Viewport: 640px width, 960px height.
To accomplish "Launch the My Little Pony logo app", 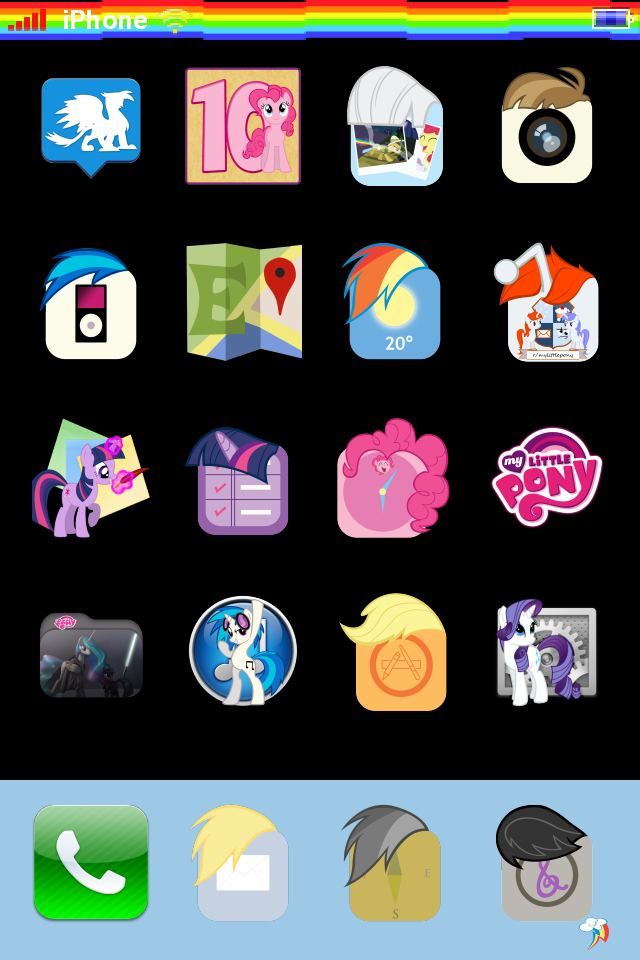I will click(547, 477).
